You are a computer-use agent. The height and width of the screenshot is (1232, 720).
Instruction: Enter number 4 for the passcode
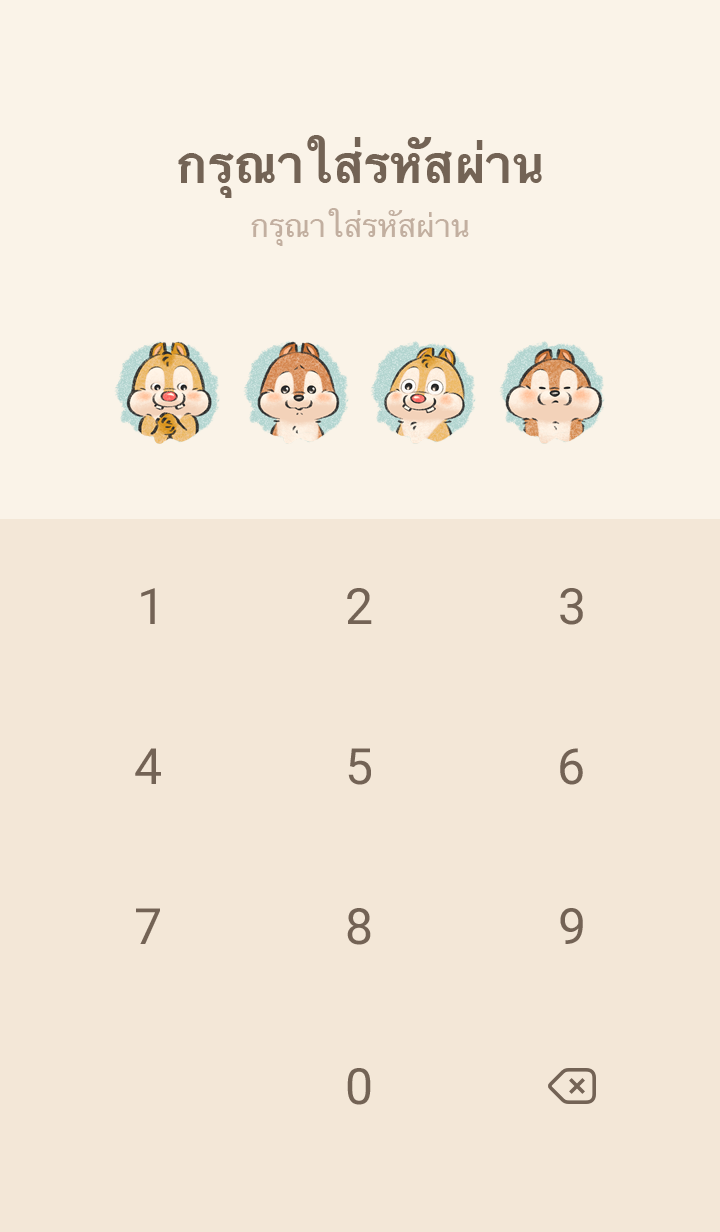[148, 767]
